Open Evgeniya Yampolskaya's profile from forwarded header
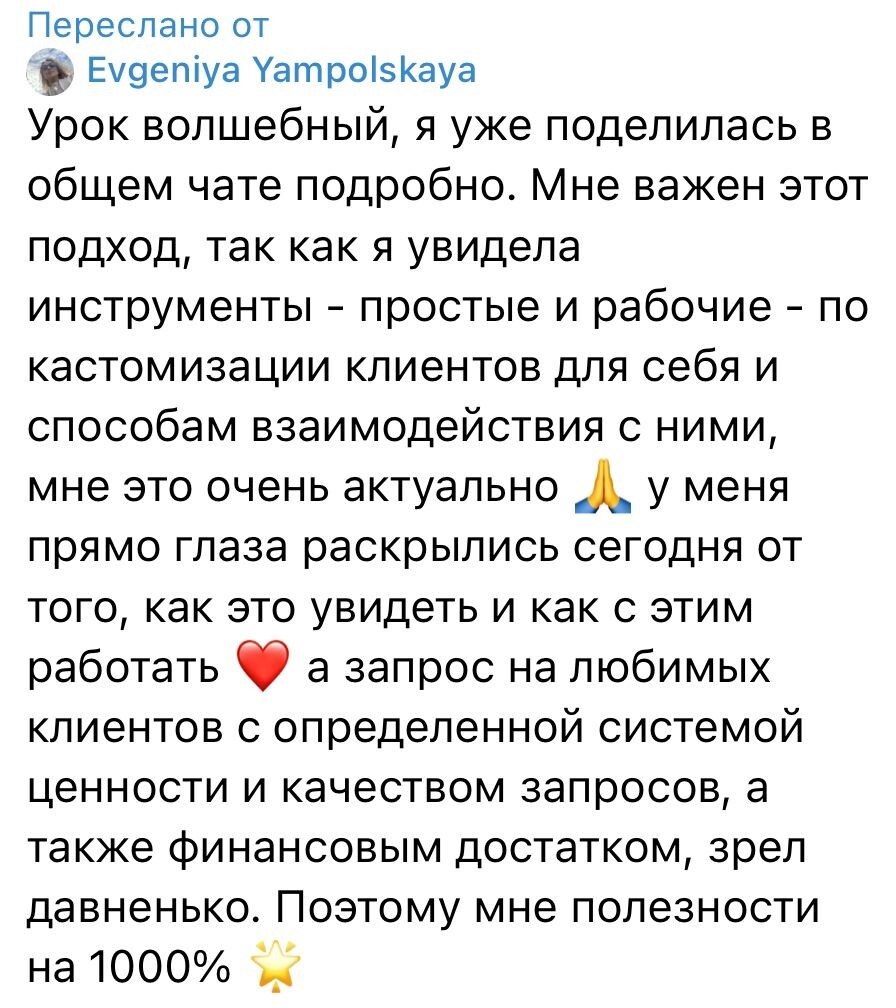 pos(281,71)
